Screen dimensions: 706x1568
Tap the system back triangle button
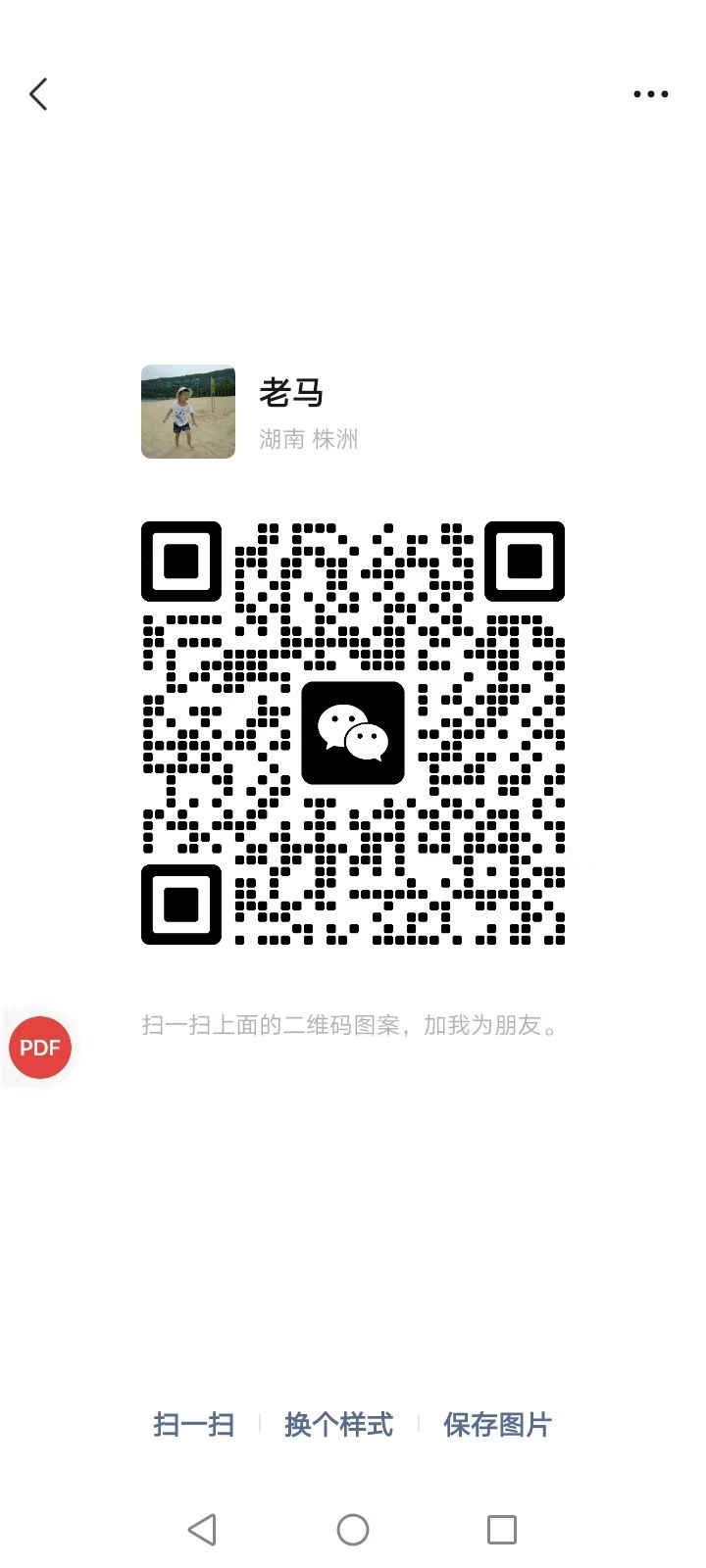(x=202, y=1529)
